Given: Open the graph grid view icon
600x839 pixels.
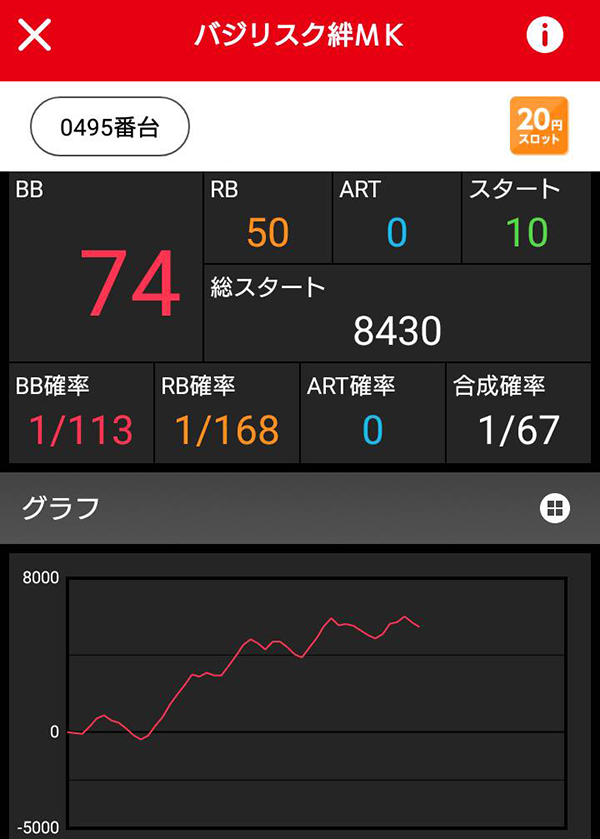Looking at the screenshot, I should point(554,508).
